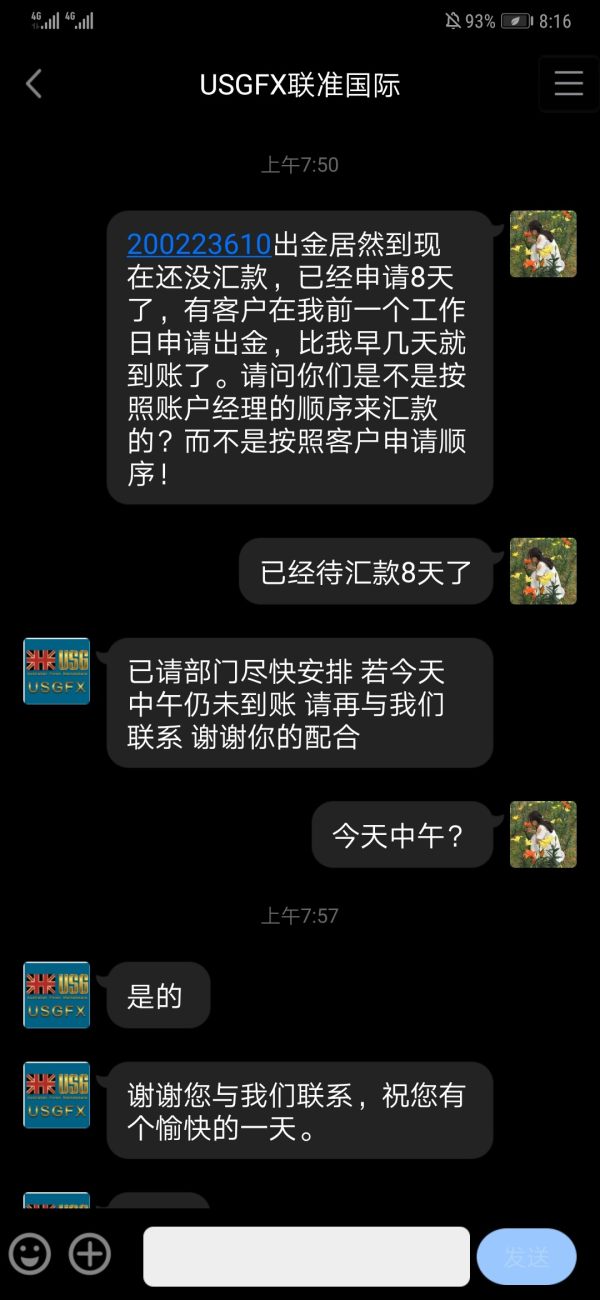Open the plus attachment options
Screen dimensions: 600x1300
point(90,1254)
